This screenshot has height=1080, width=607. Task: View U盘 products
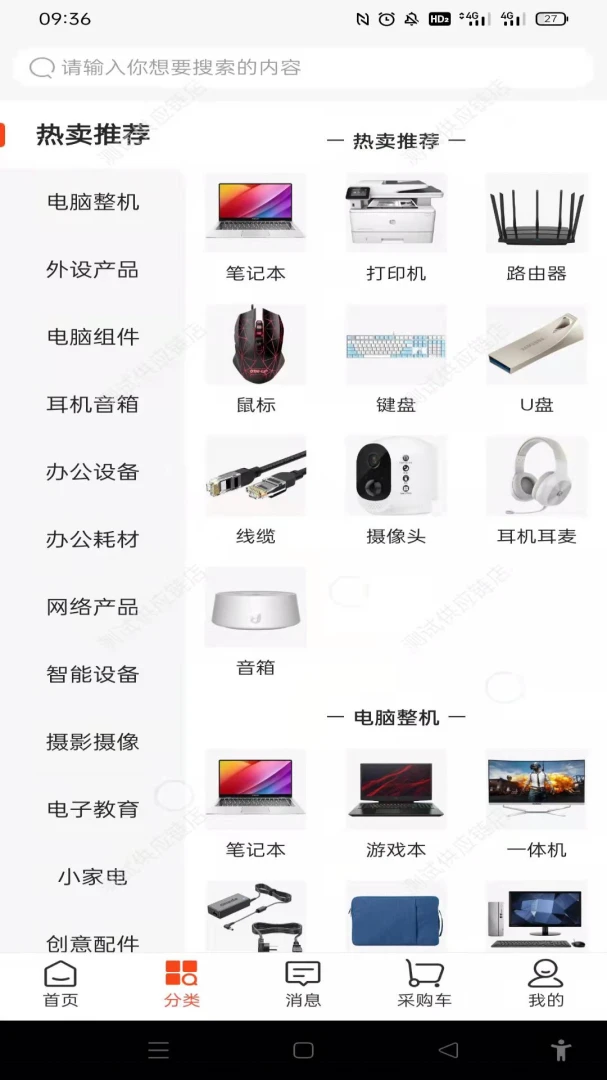click(536, 360)
